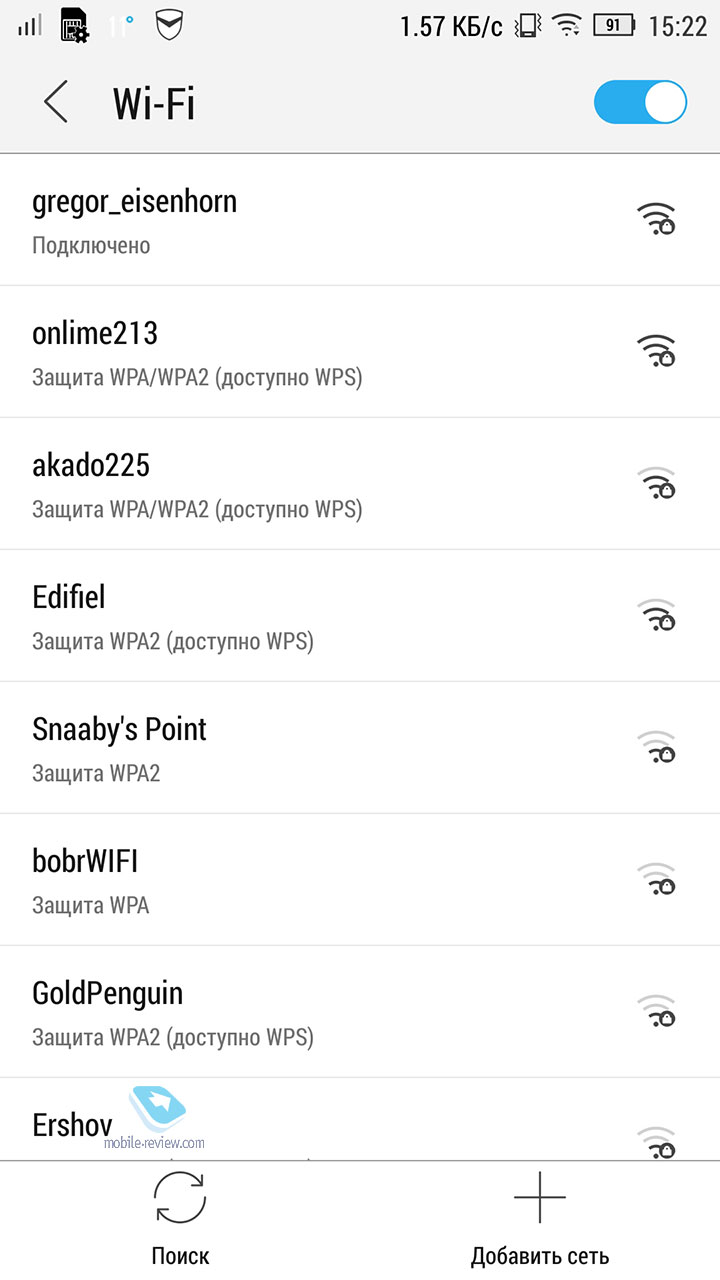Image resolution: width=720 pixels, height=1280 pixels.
Task: Connect to GoldPenguin network
Action: pyautogui.click(x=360, y=1012)
